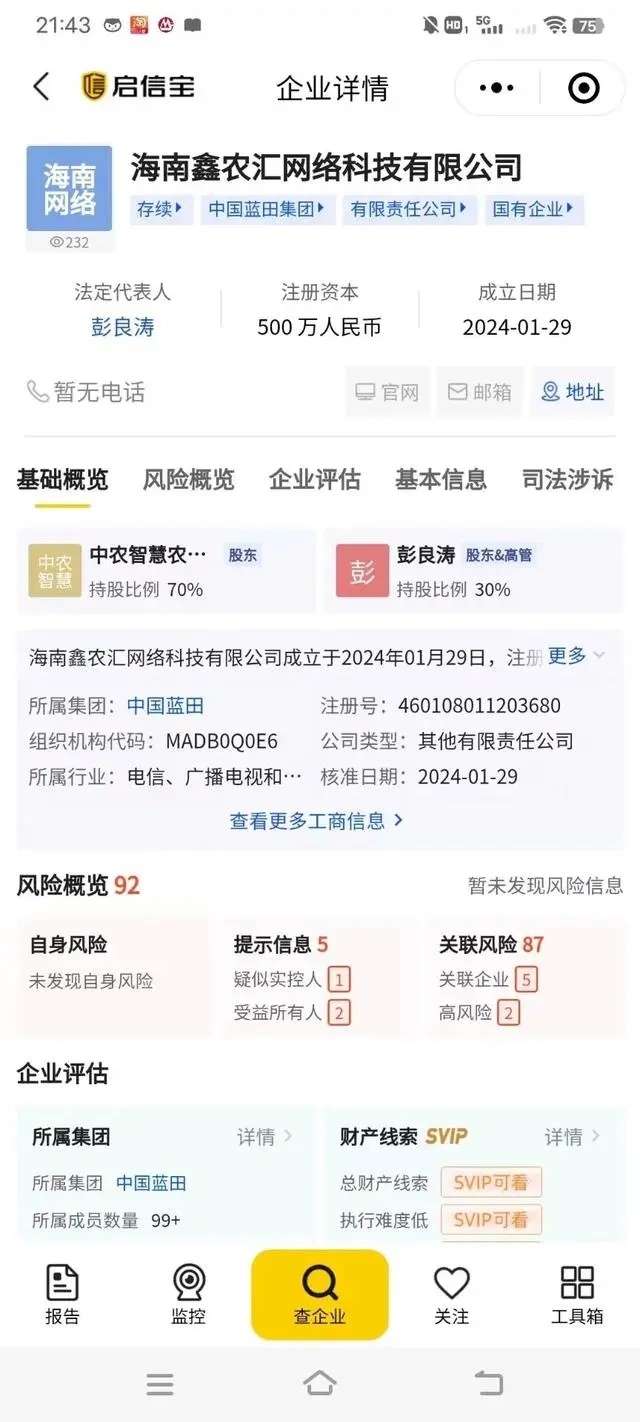The image size is (640, 1422).
Task: Switch to the 基本信息 tab
Action: pos(440,480)
